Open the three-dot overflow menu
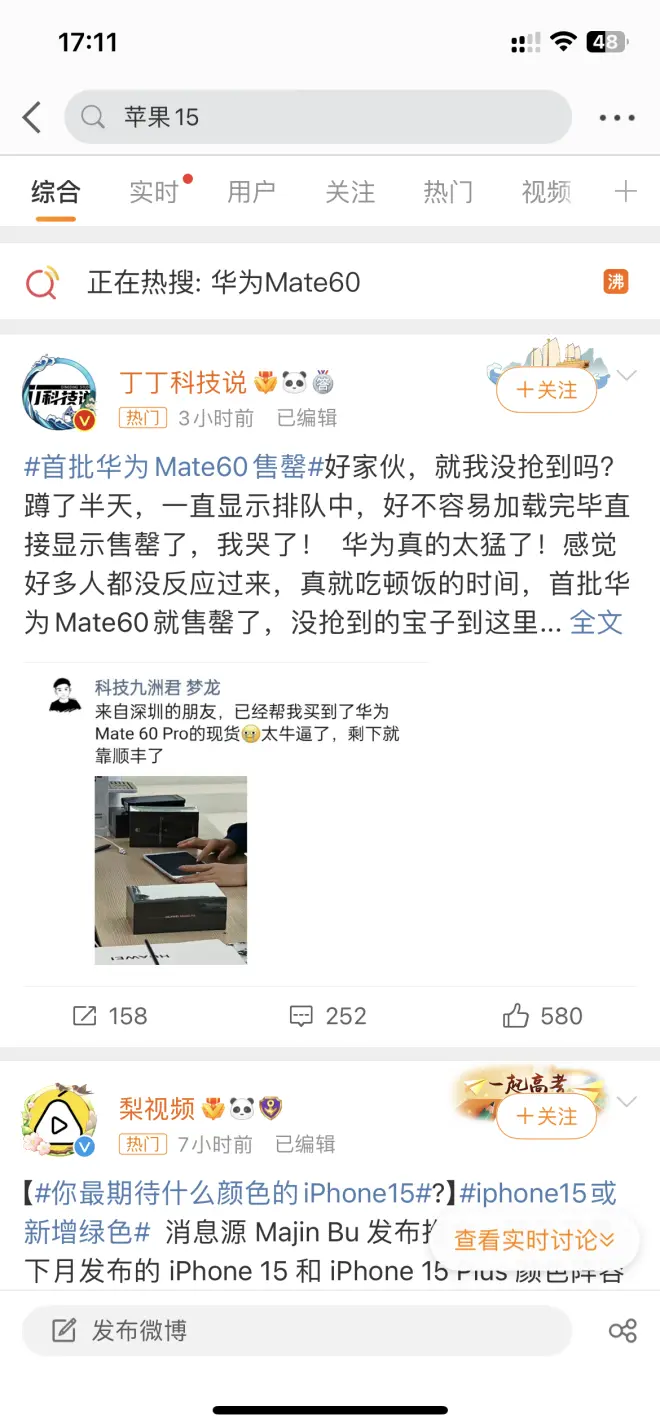 tap(617, 118)
